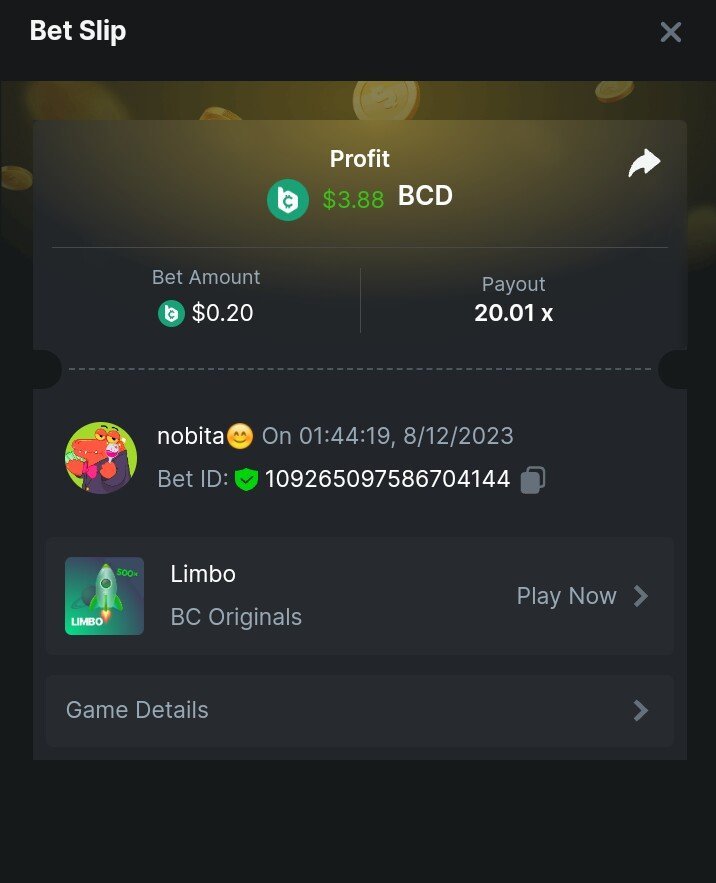Open the Limbo Play Now row
Image resolution: width=716 pixels, height=883 pixels.
[x=582, y=596]
